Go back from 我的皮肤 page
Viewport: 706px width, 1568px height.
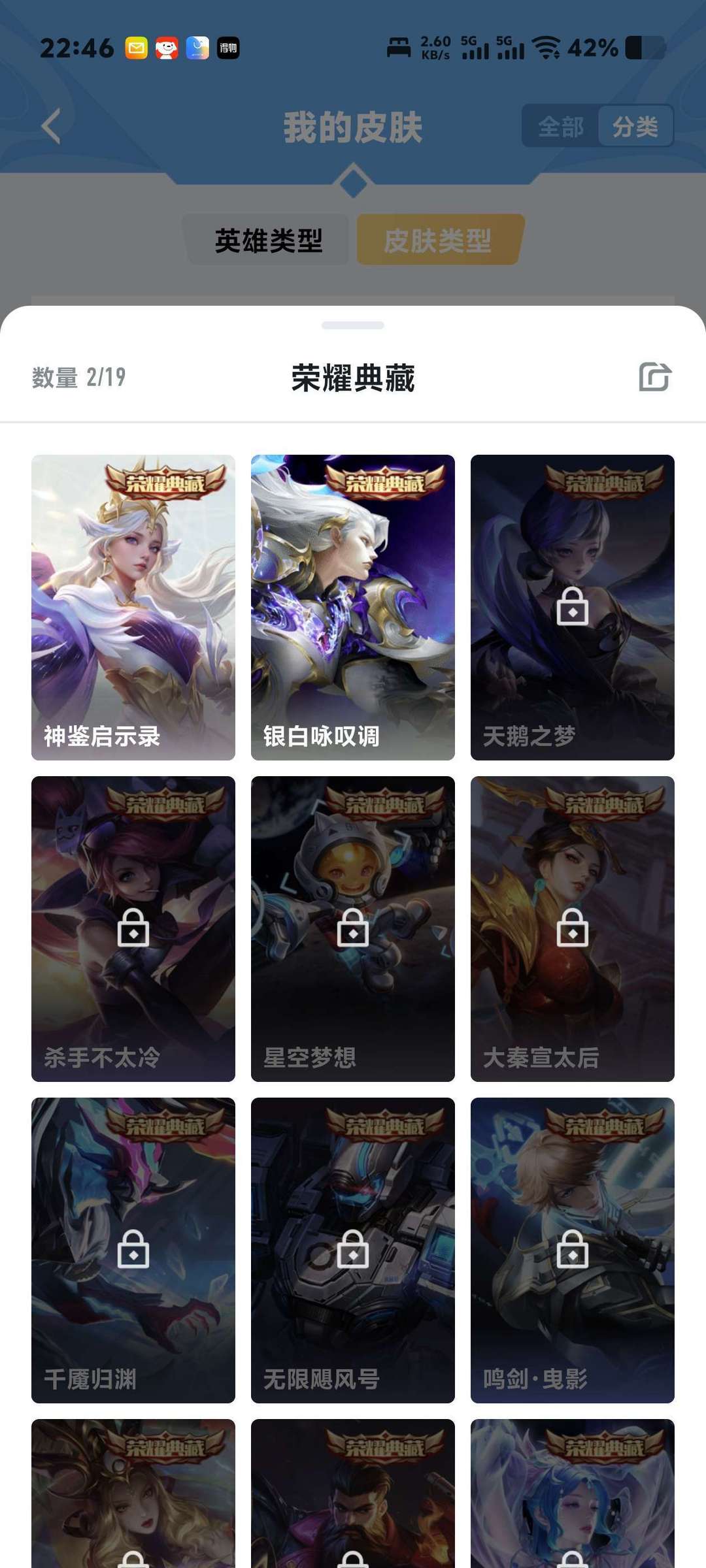(51, 126)
